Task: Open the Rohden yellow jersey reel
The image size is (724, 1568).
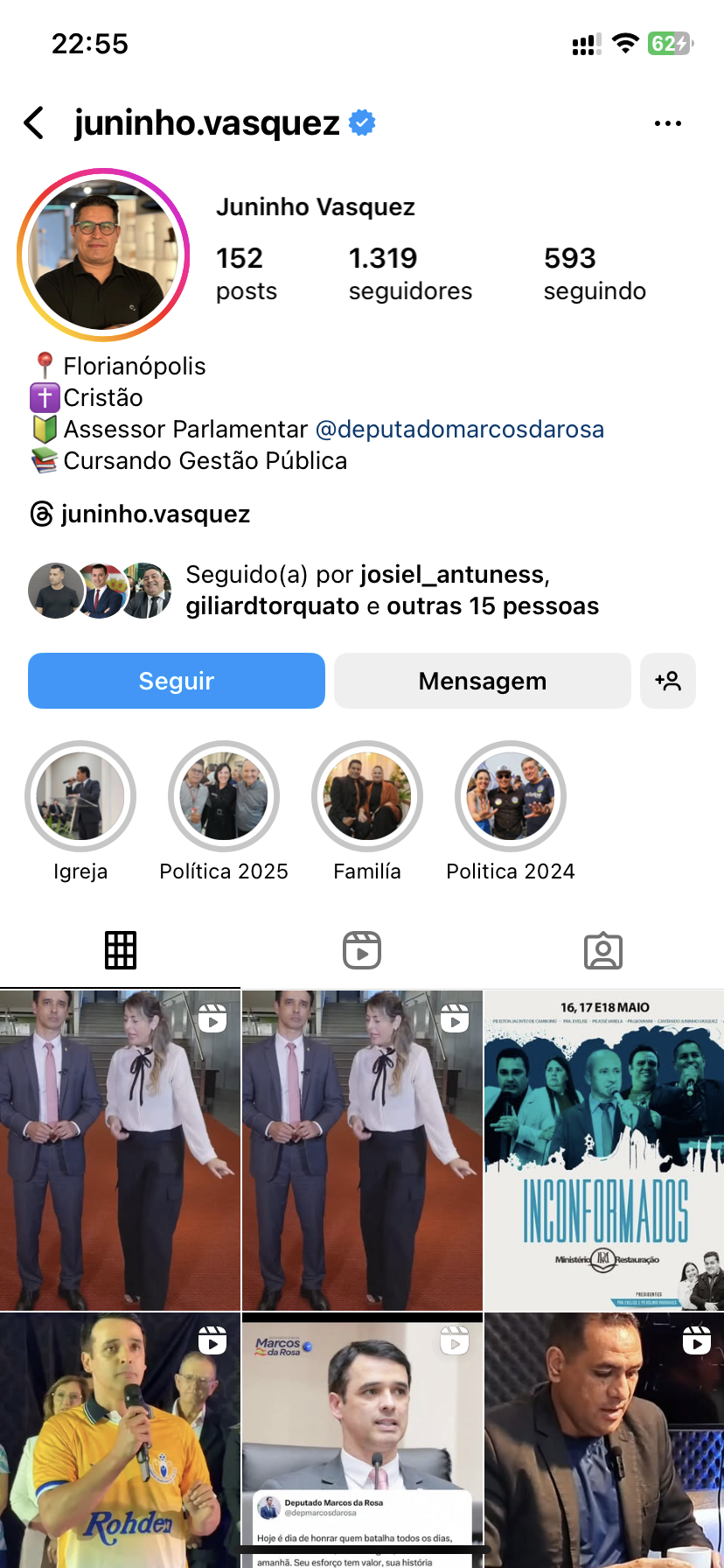Action: click(120, 1439)
